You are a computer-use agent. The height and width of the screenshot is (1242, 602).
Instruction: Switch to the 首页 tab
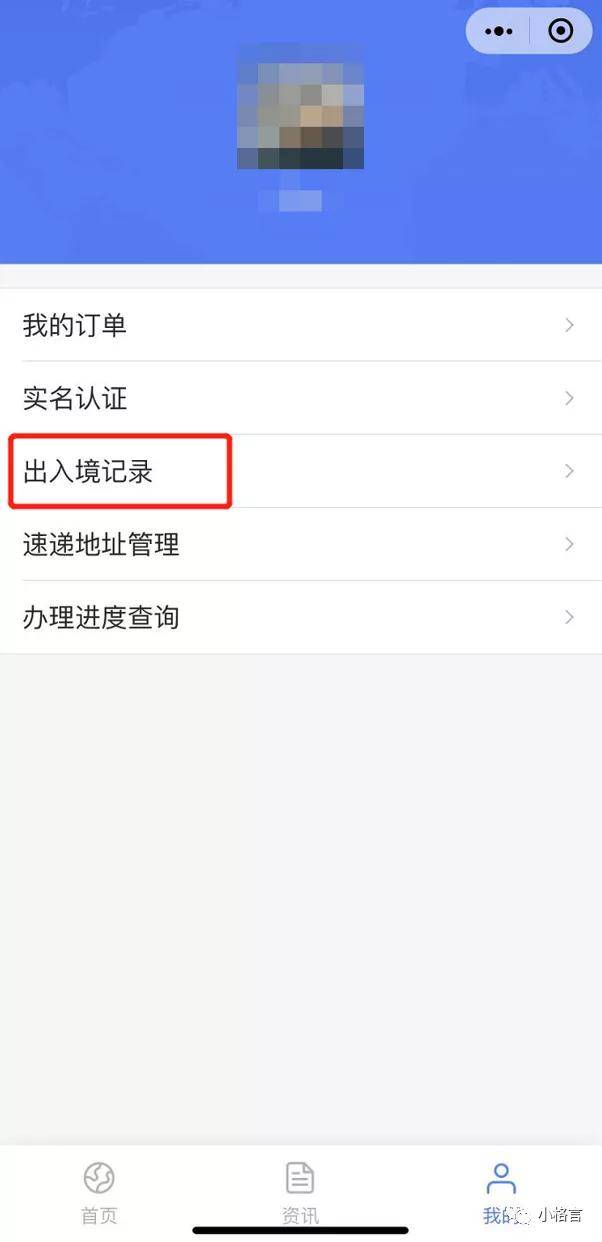tap(99, 1192)
